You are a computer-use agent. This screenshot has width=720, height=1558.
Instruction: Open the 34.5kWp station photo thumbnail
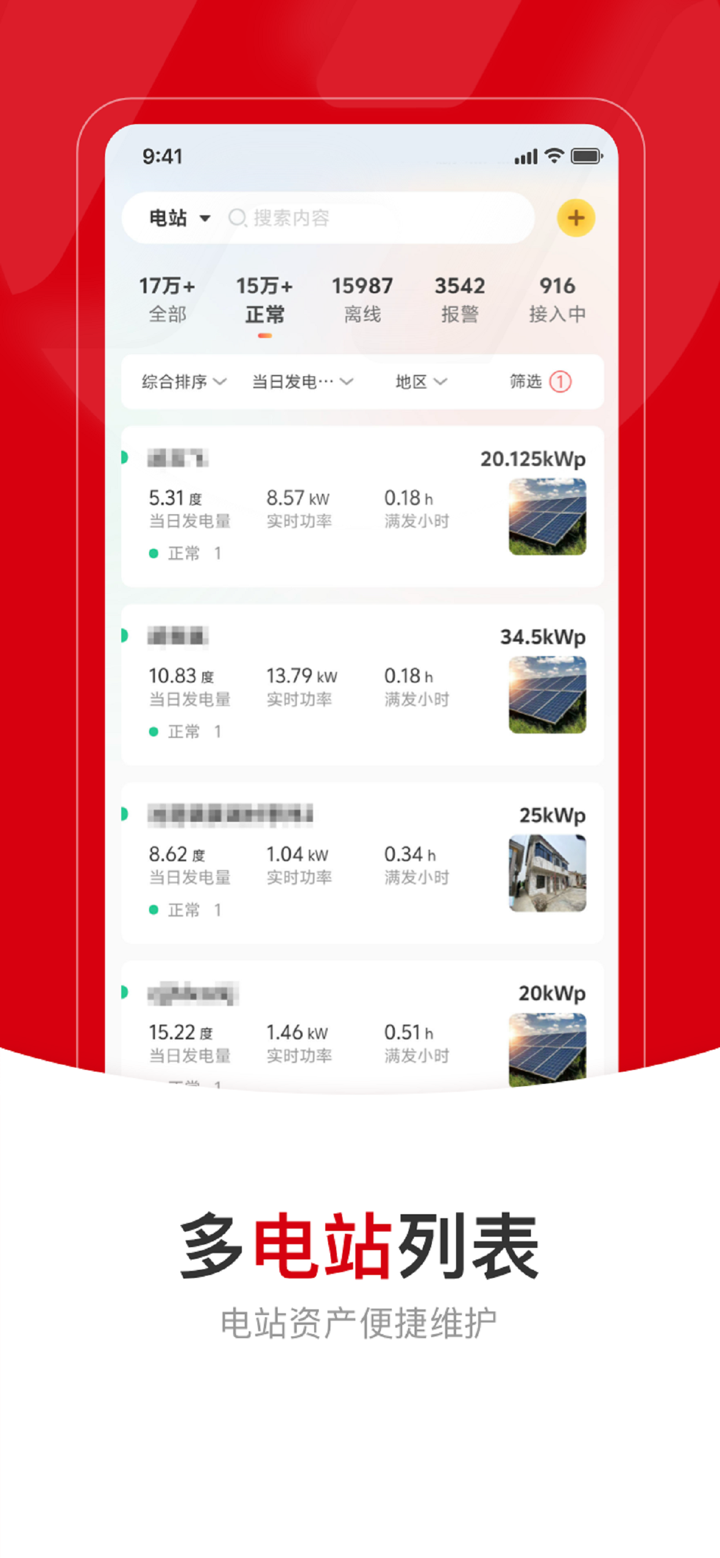pyautogui.click(x=547, y=694)
